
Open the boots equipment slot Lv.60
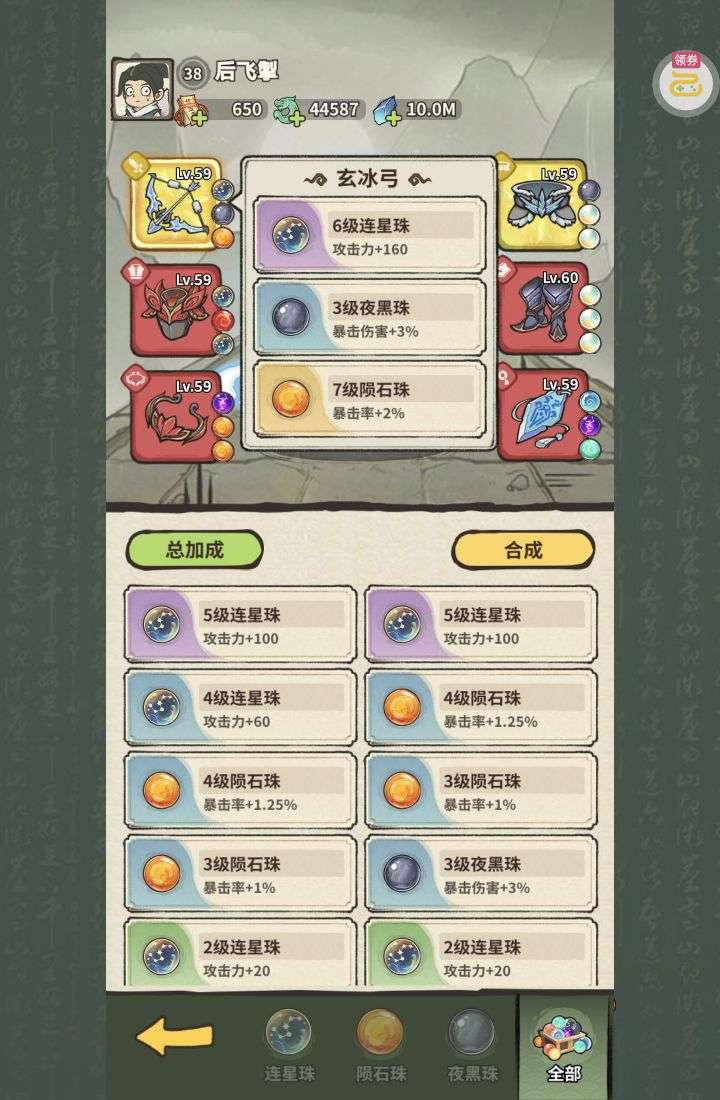click(x=541, y=307)
